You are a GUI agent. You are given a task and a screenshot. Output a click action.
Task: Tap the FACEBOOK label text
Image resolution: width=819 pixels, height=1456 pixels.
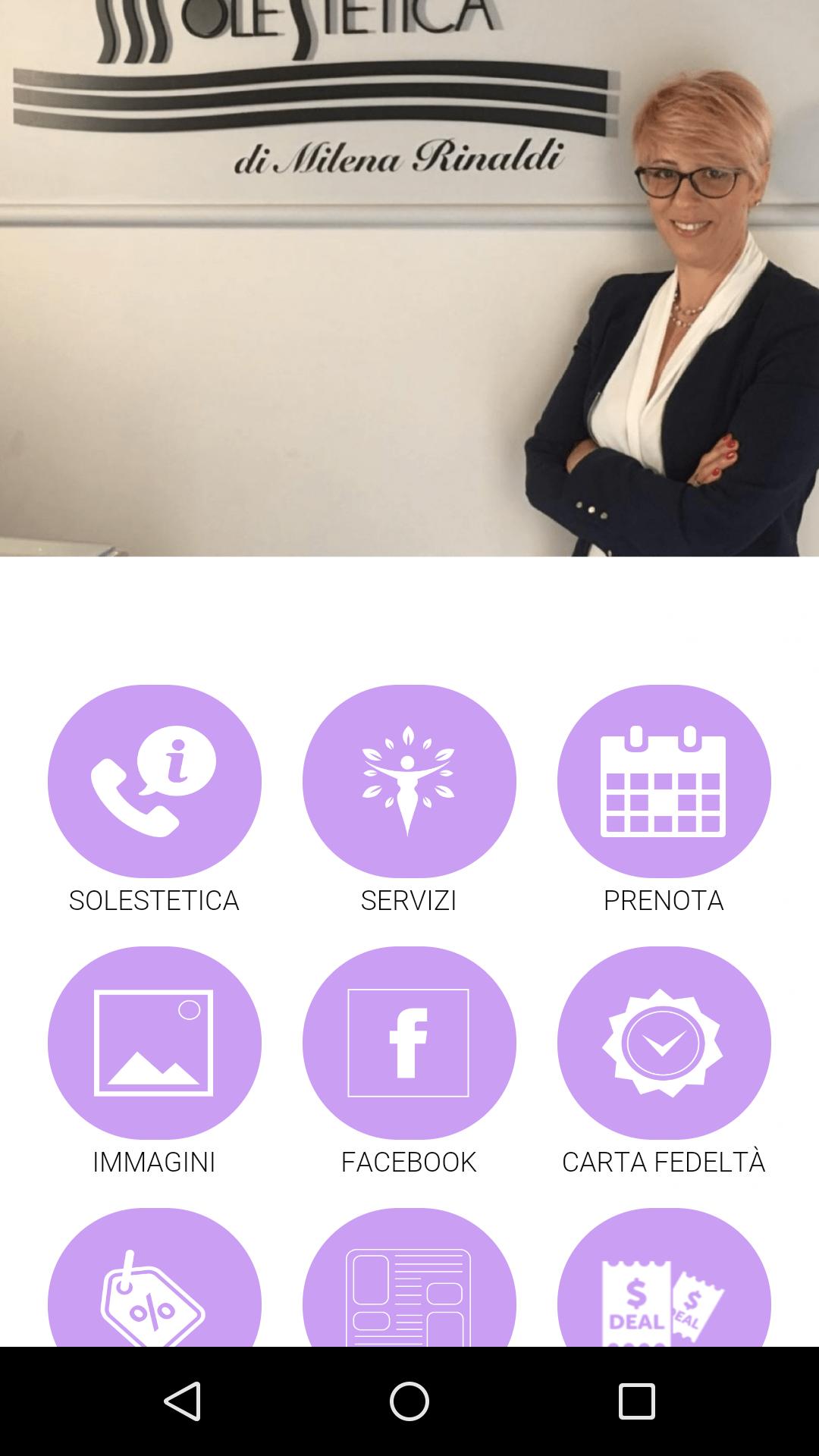click(x=409, y=1161)
